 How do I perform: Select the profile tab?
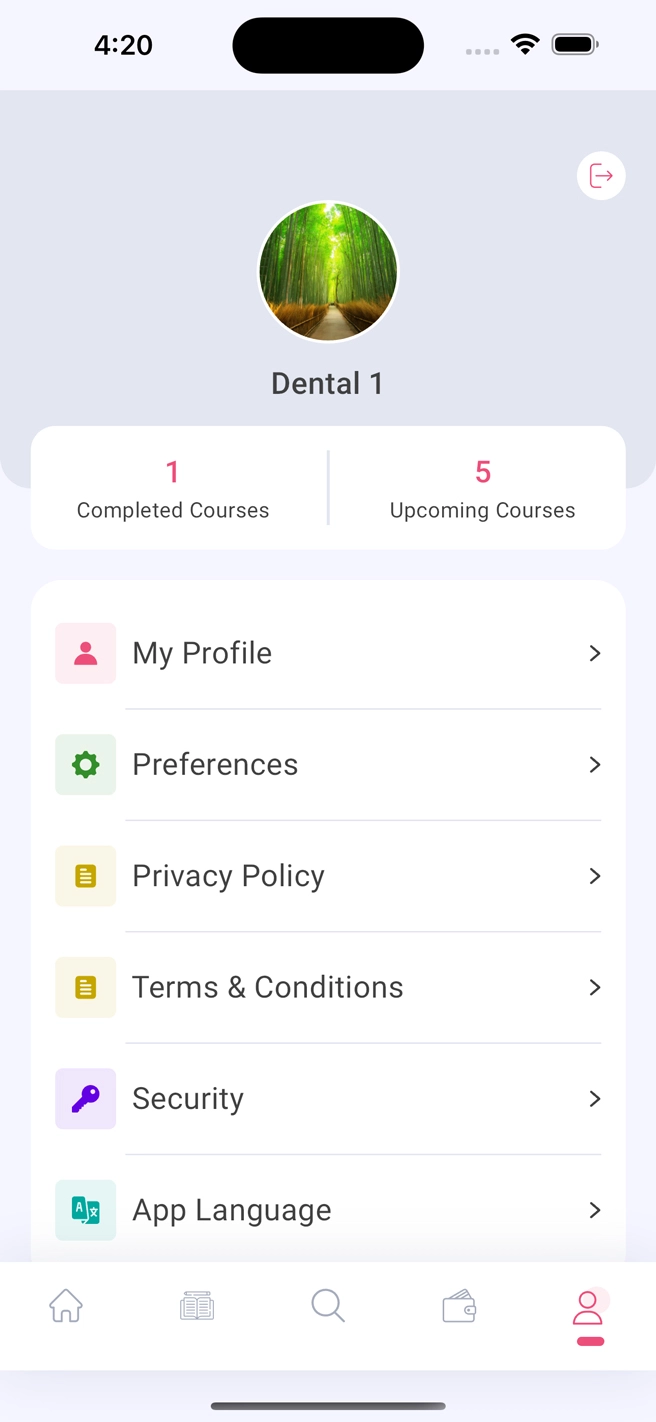(x=589, y=1308)
